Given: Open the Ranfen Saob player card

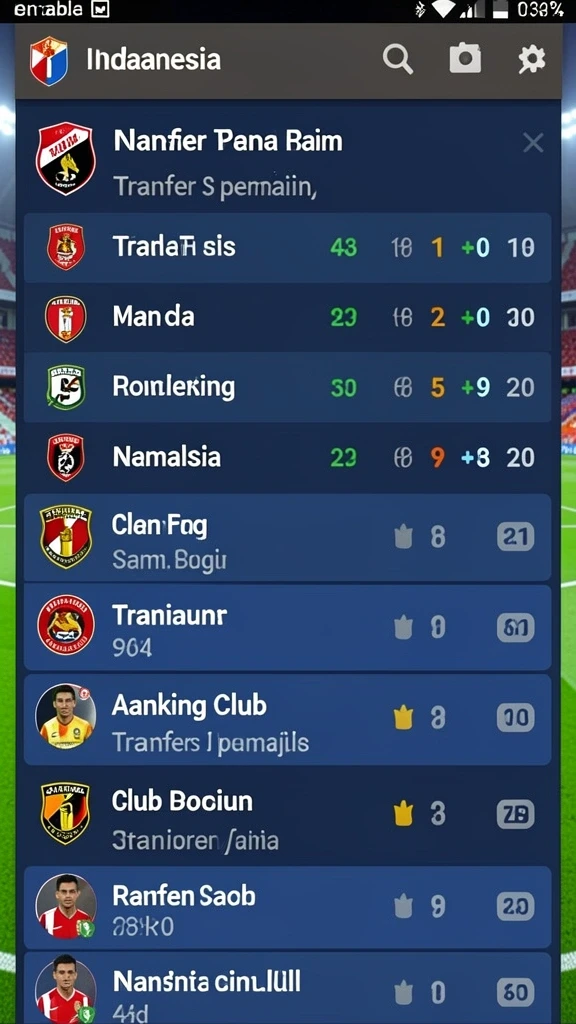Looking at the screenshot, I should [287, 908].
